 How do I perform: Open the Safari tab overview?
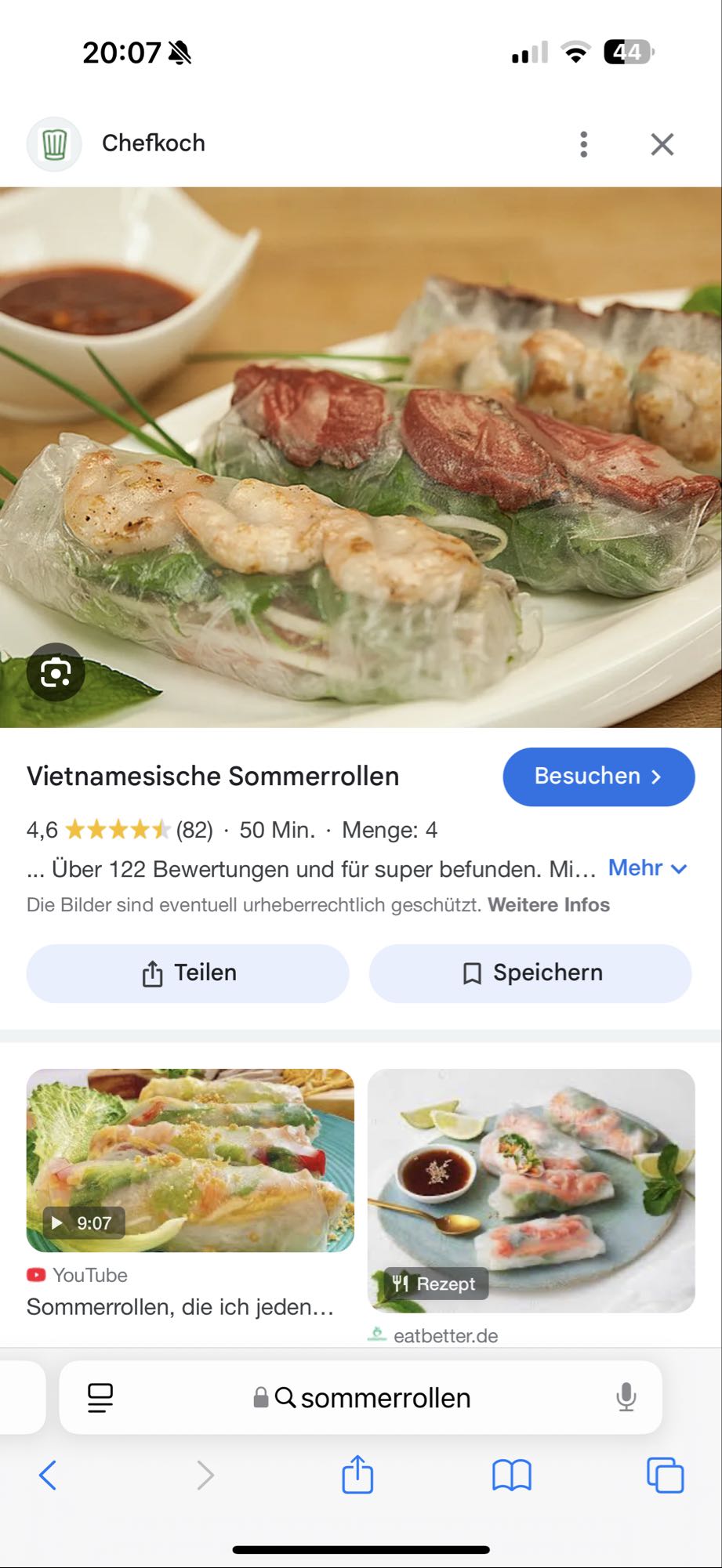point(666,1476)
